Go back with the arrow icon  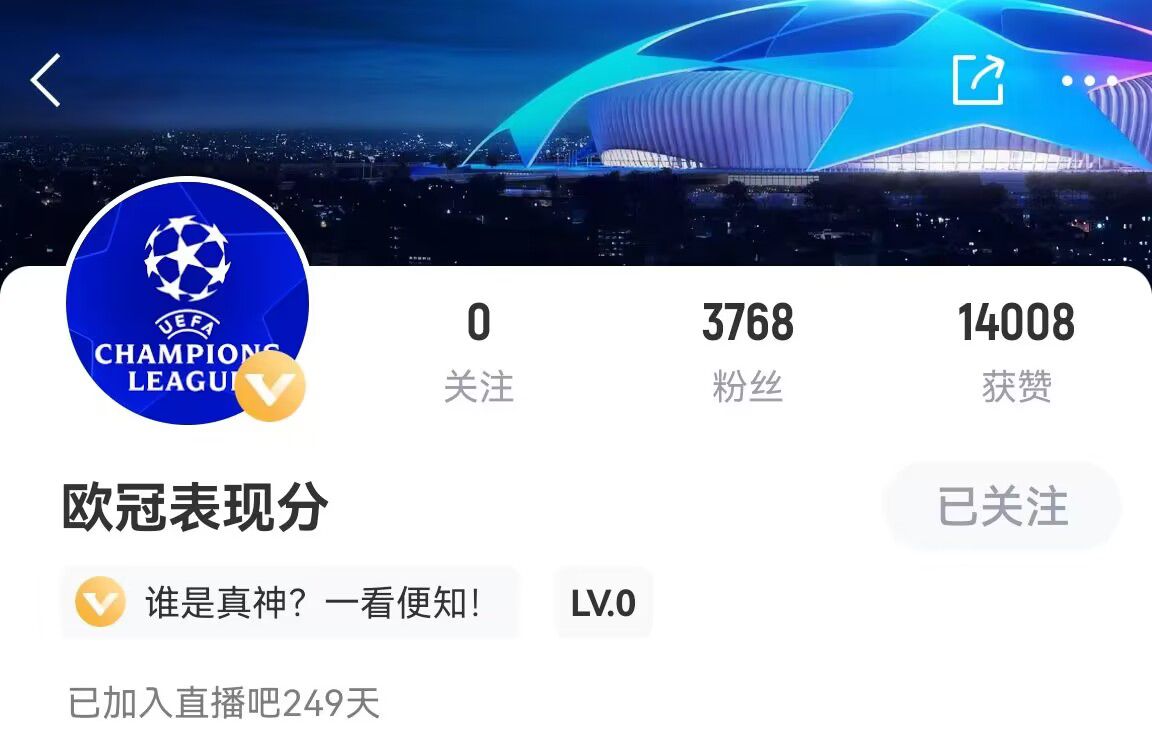(x=46, y=81)
